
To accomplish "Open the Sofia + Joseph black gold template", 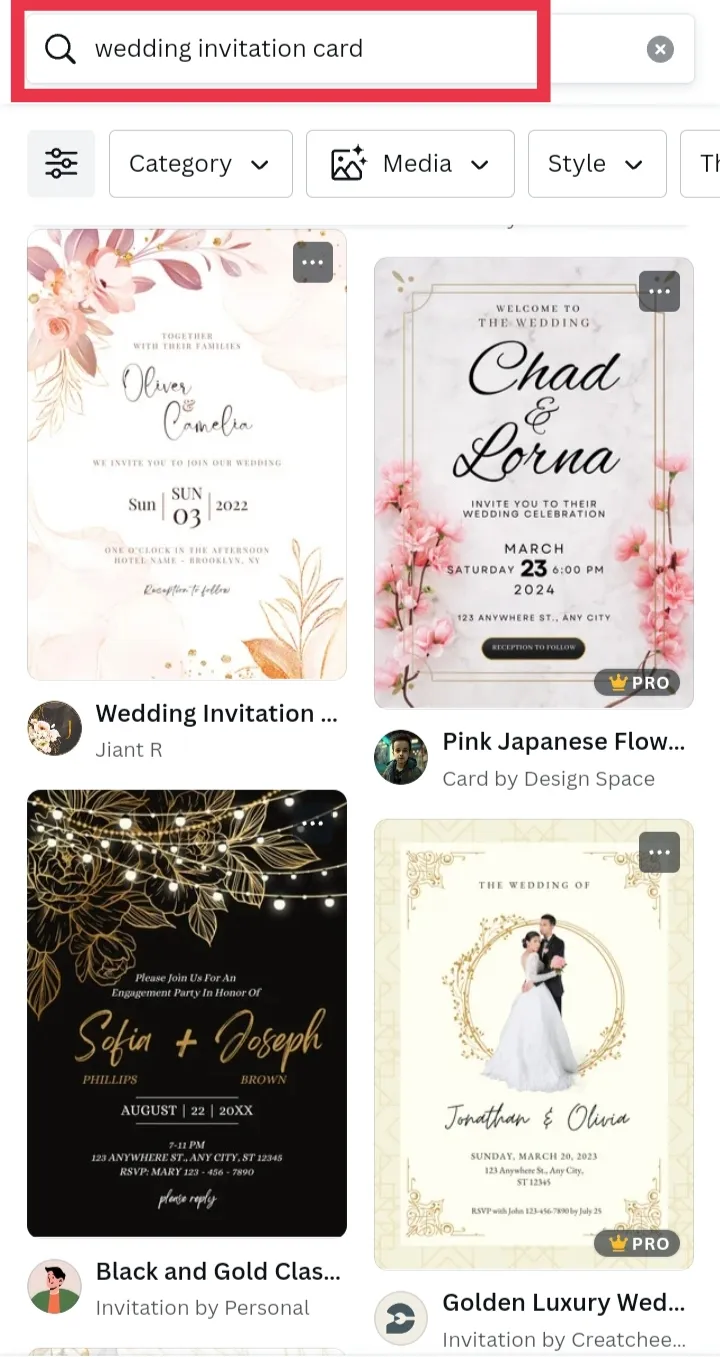I will [187, 1013].
